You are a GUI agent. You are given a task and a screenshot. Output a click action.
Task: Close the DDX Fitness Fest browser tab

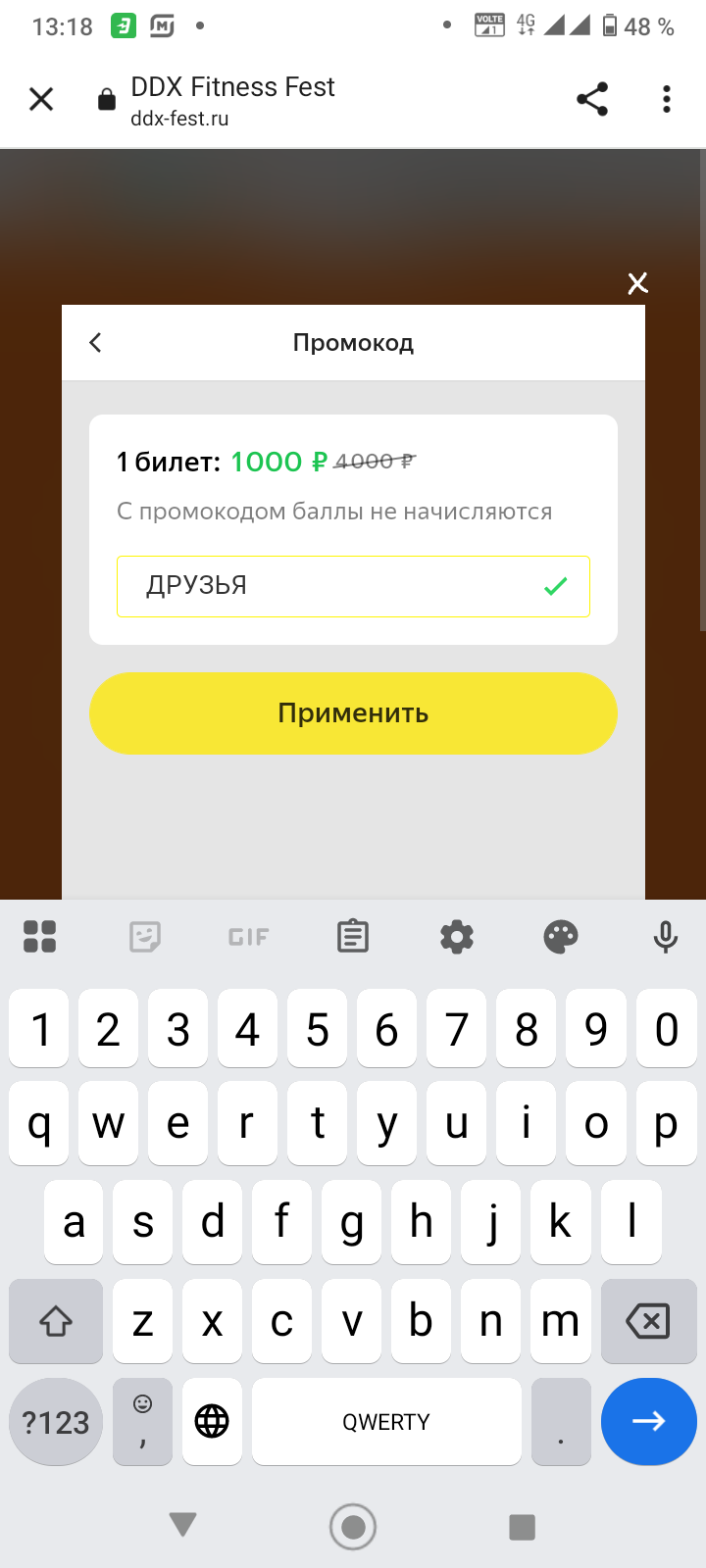41,99
